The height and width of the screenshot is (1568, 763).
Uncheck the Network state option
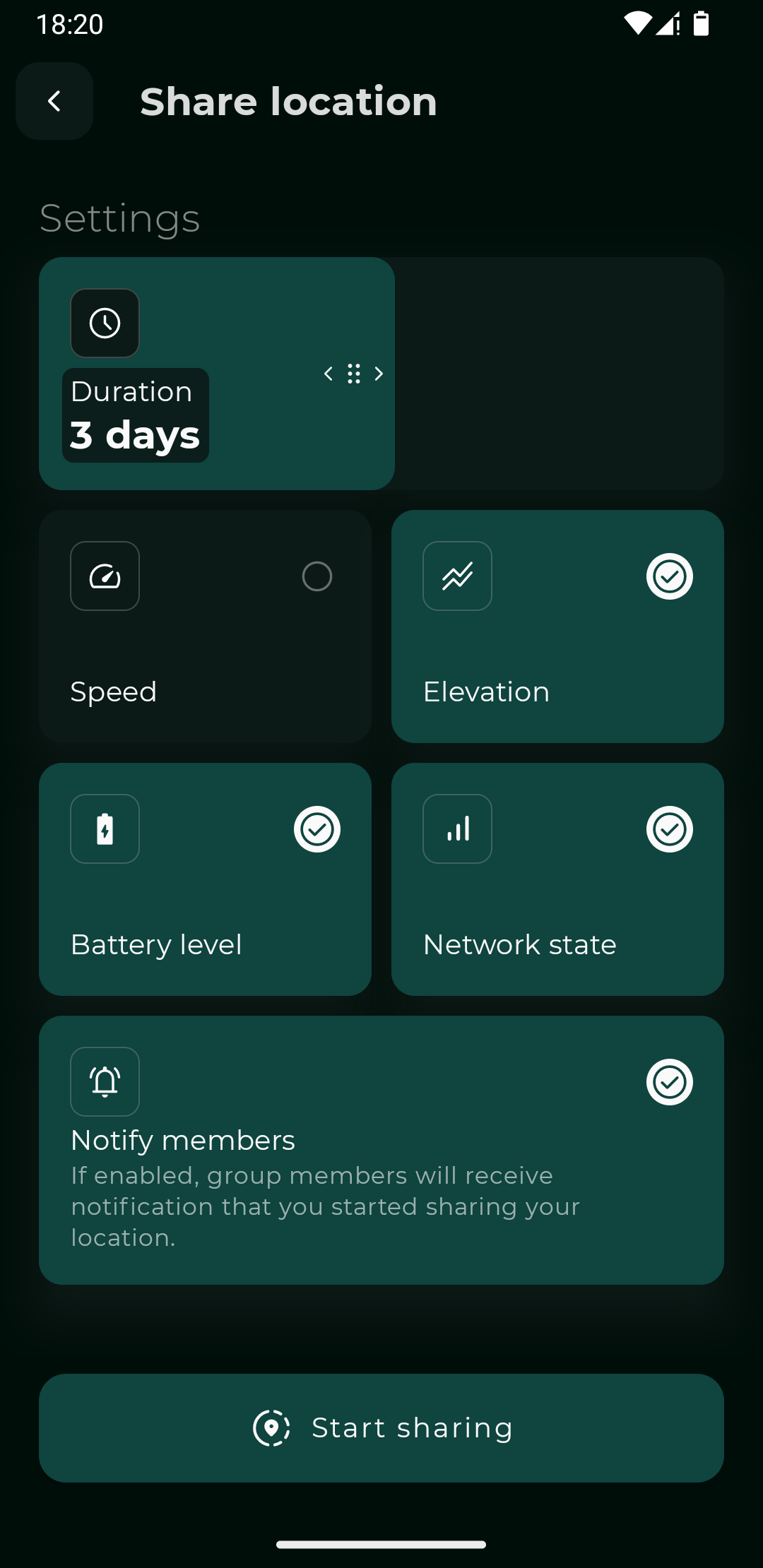pos(669,829)
